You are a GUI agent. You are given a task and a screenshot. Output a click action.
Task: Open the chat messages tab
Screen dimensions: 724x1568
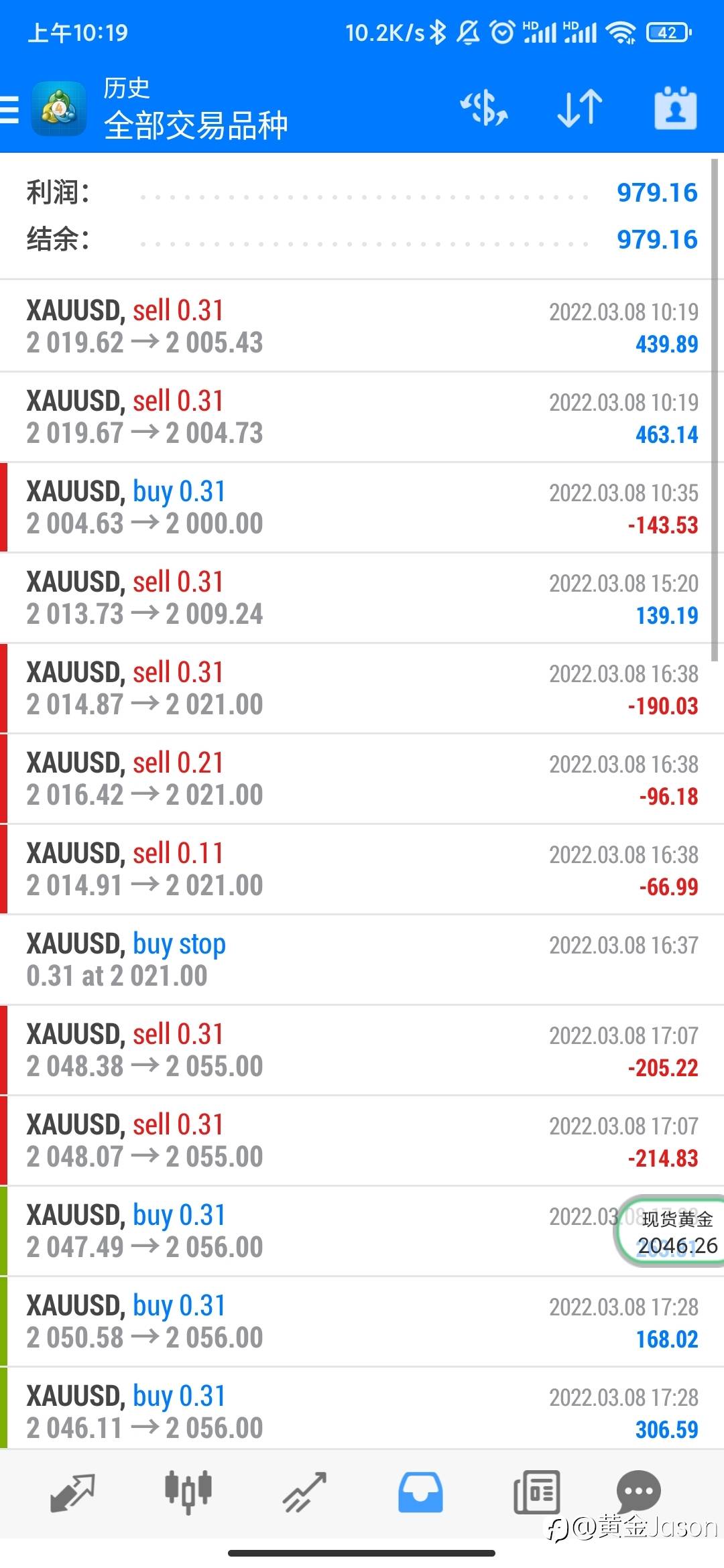point(638,1491)
